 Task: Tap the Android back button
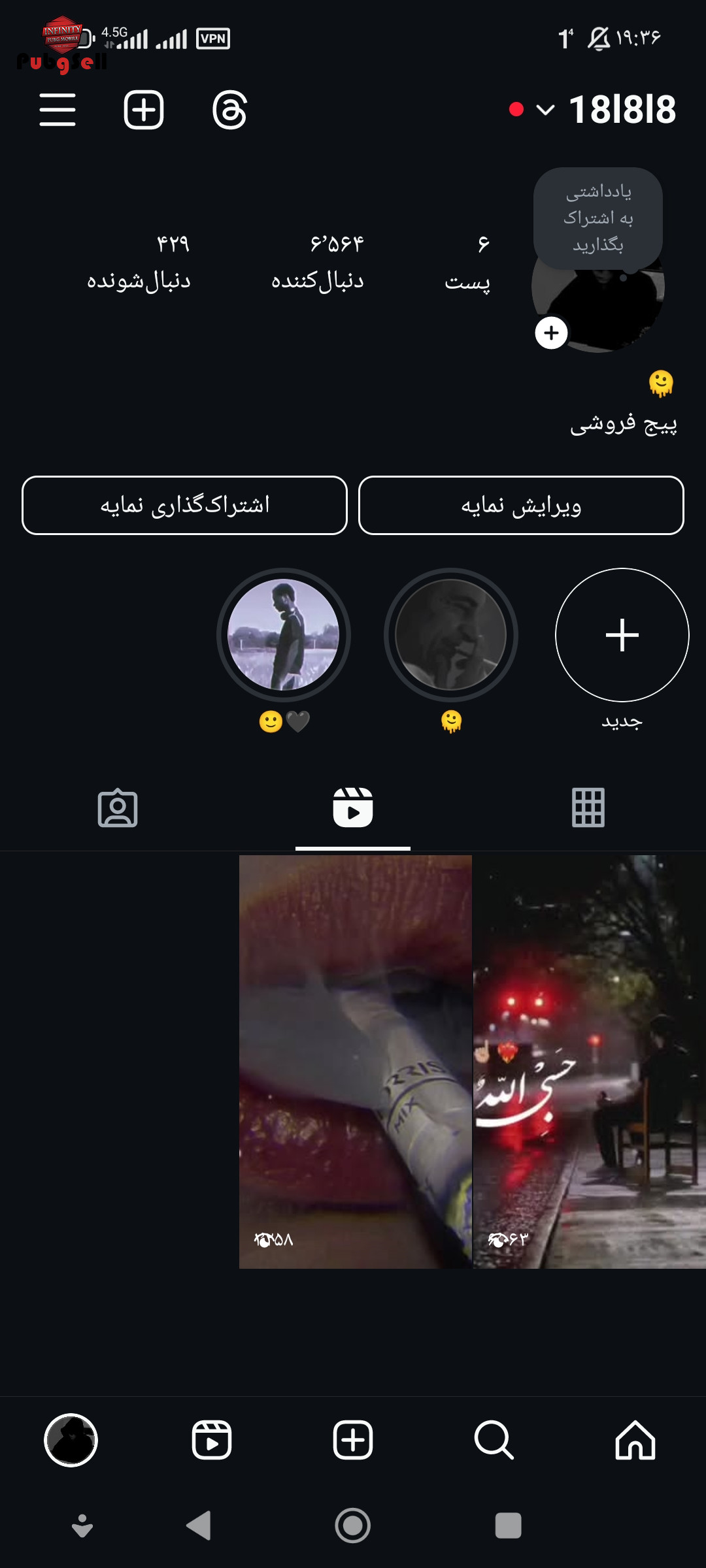(x=199, y=1526)
